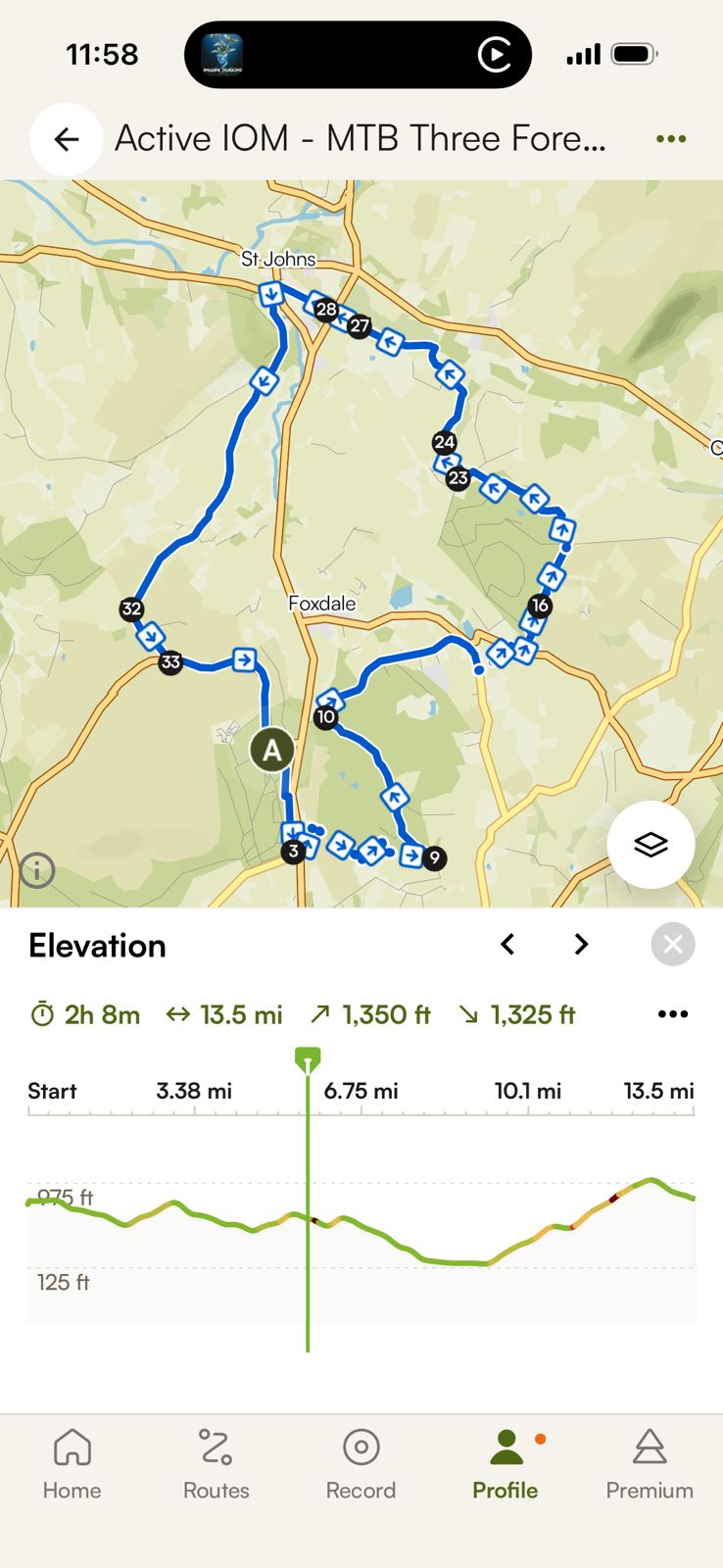The width and height of the screenshot is (723, 1568).
Task: Go to next elevation panel
Action: (581, 944)
